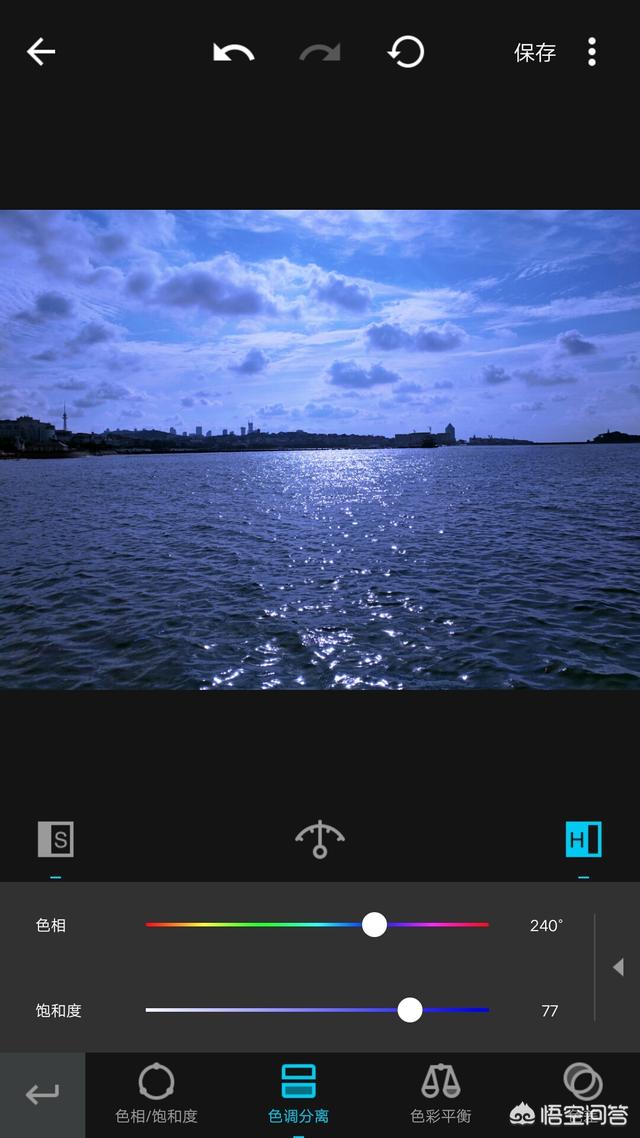Screen dimensions: 640x1138
Task: Tap the return arrow in the bottom bar
Action: pos(42,1095)
